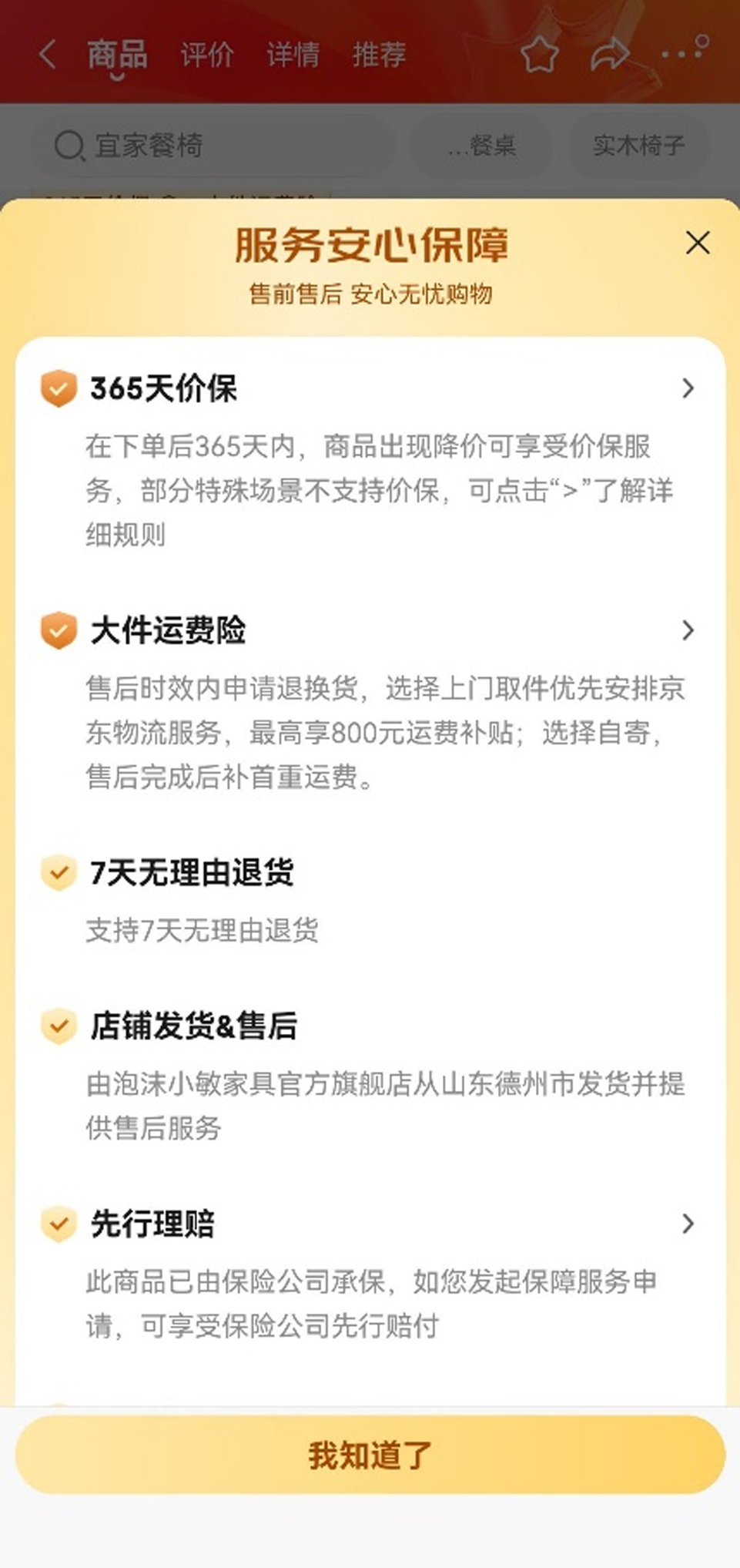Close the 服务安心保障 popup
Screen dimensions: 740x1568
[698, 243]
